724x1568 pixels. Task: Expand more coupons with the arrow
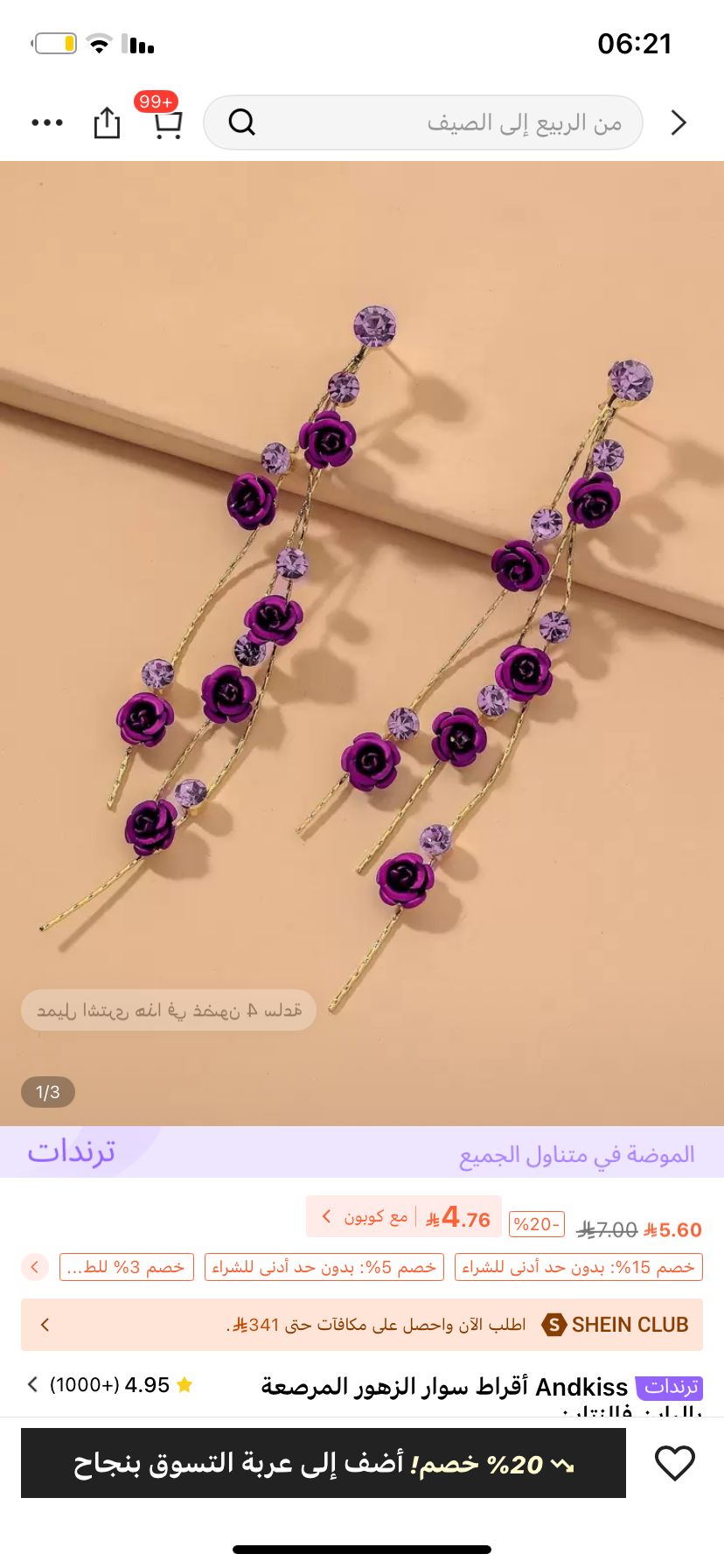click(35, 1267)
